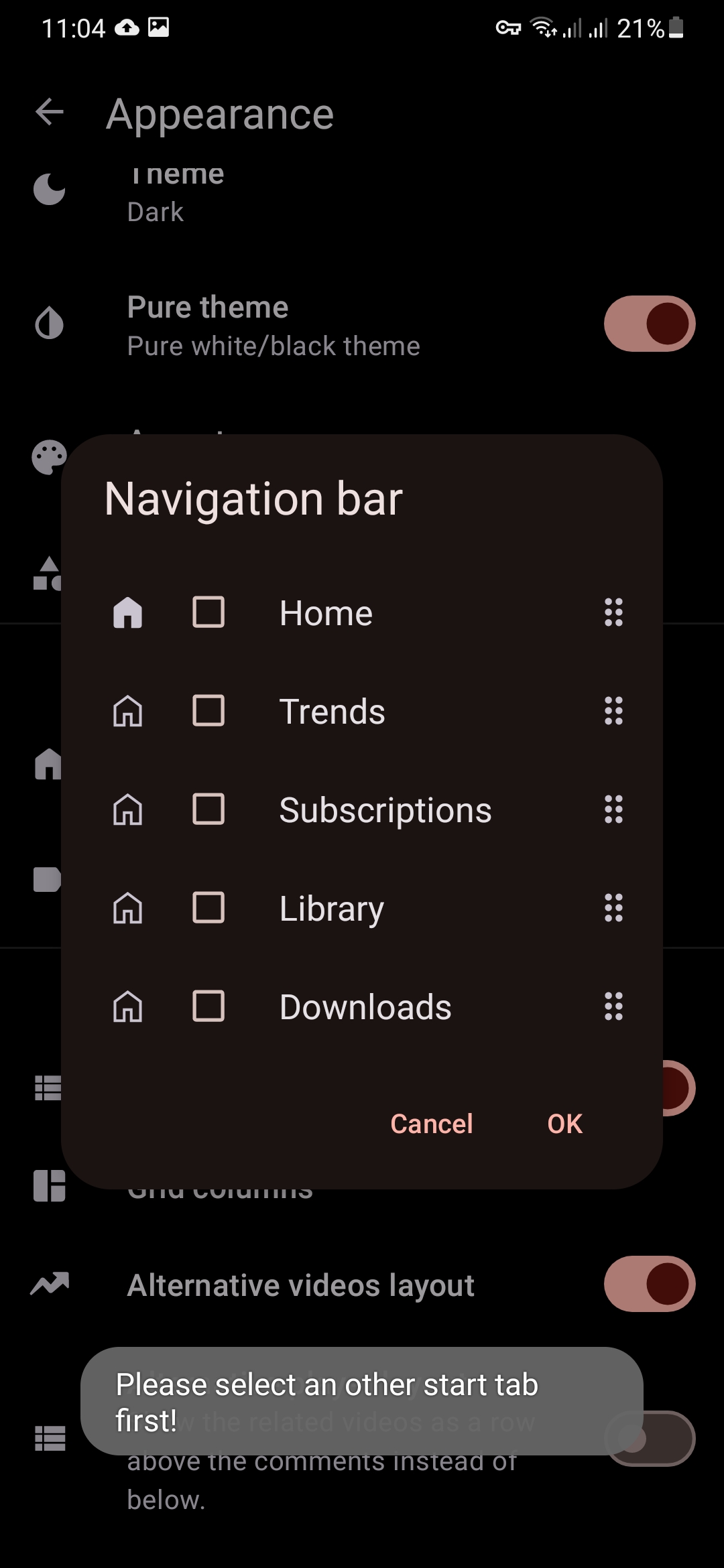Open the palette accent color icon
This screenshot has width=724, height=1568.
tap(48, 456)
